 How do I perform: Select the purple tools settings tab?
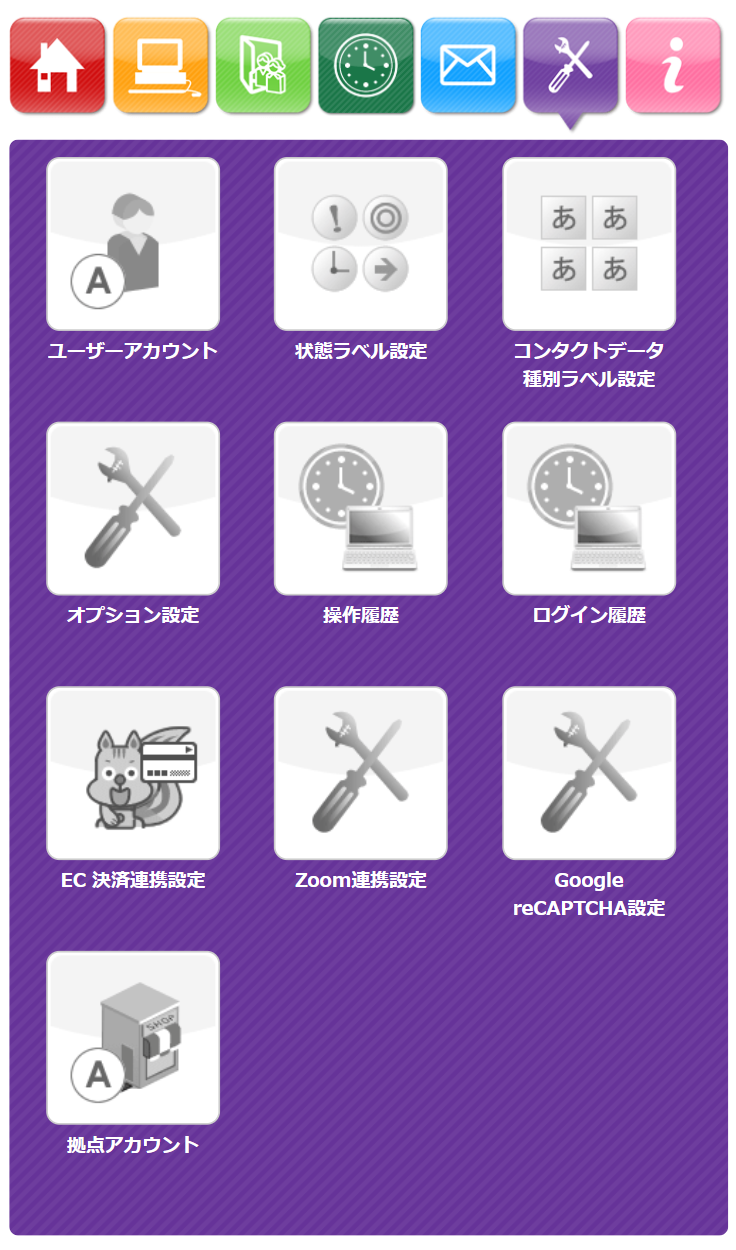[x=570, y=65]
